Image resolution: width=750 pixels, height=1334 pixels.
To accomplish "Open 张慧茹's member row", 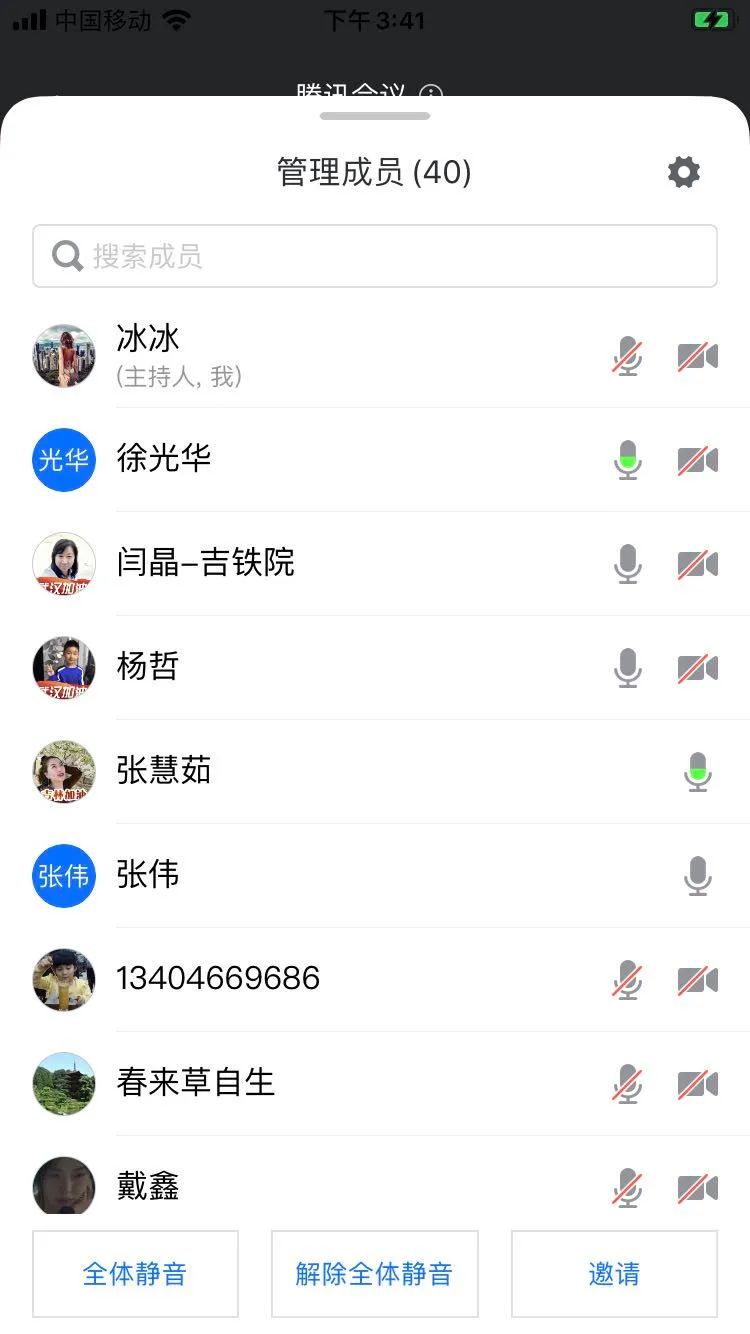I will [300, 772].
